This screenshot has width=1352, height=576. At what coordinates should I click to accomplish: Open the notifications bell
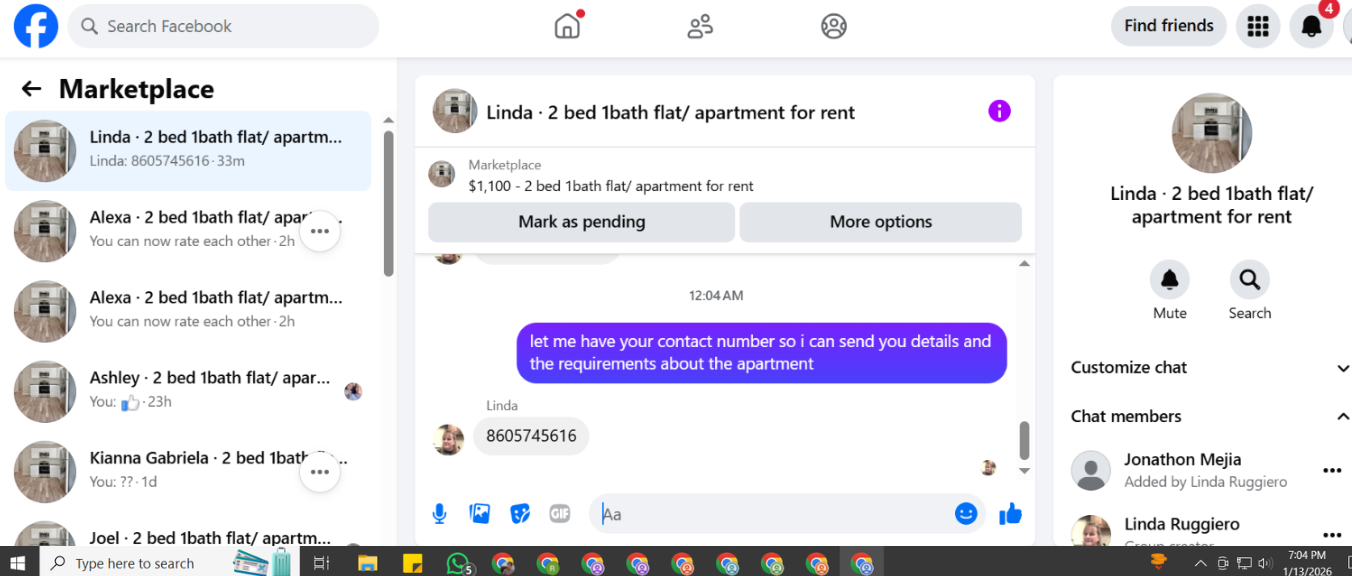point(1311,26)
